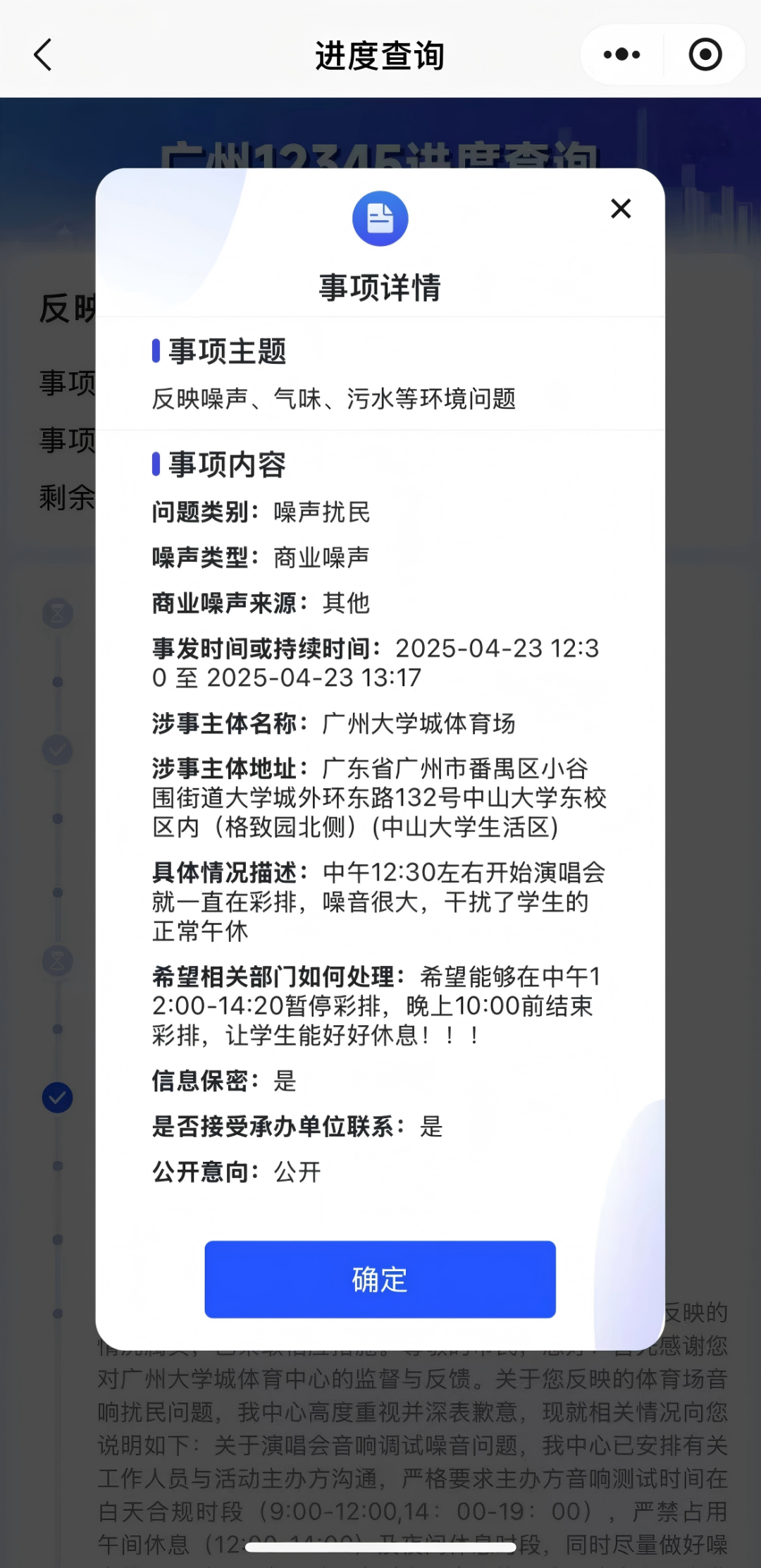Image resolution: width=761 pixels, height=1568 pixels.
Task: Close the mini program with the circle icon
Action: [x=705, y=55]
